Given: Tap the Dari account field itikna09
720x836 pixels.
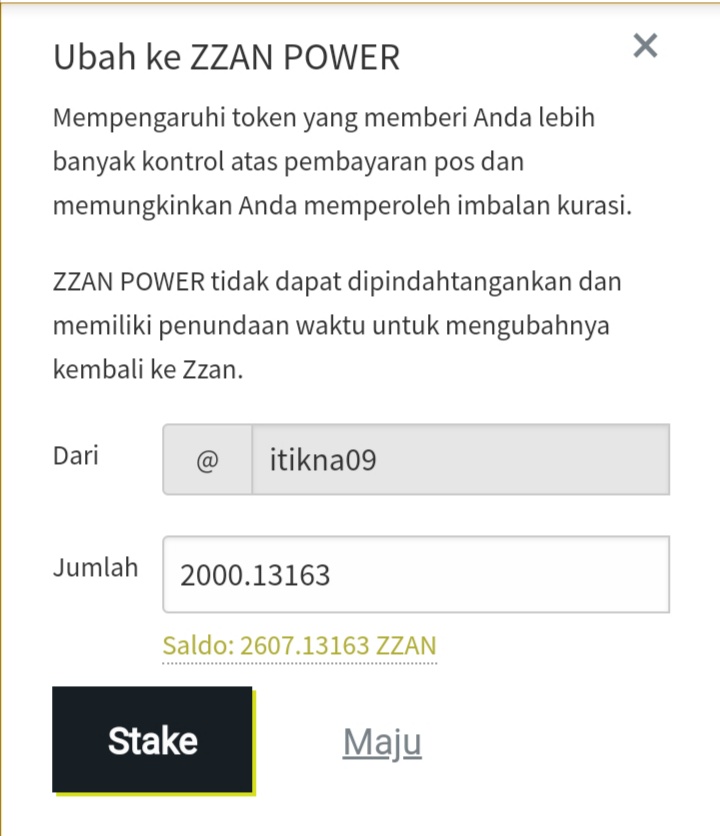Looking at the screenshot, I should (x=461, y=460).
